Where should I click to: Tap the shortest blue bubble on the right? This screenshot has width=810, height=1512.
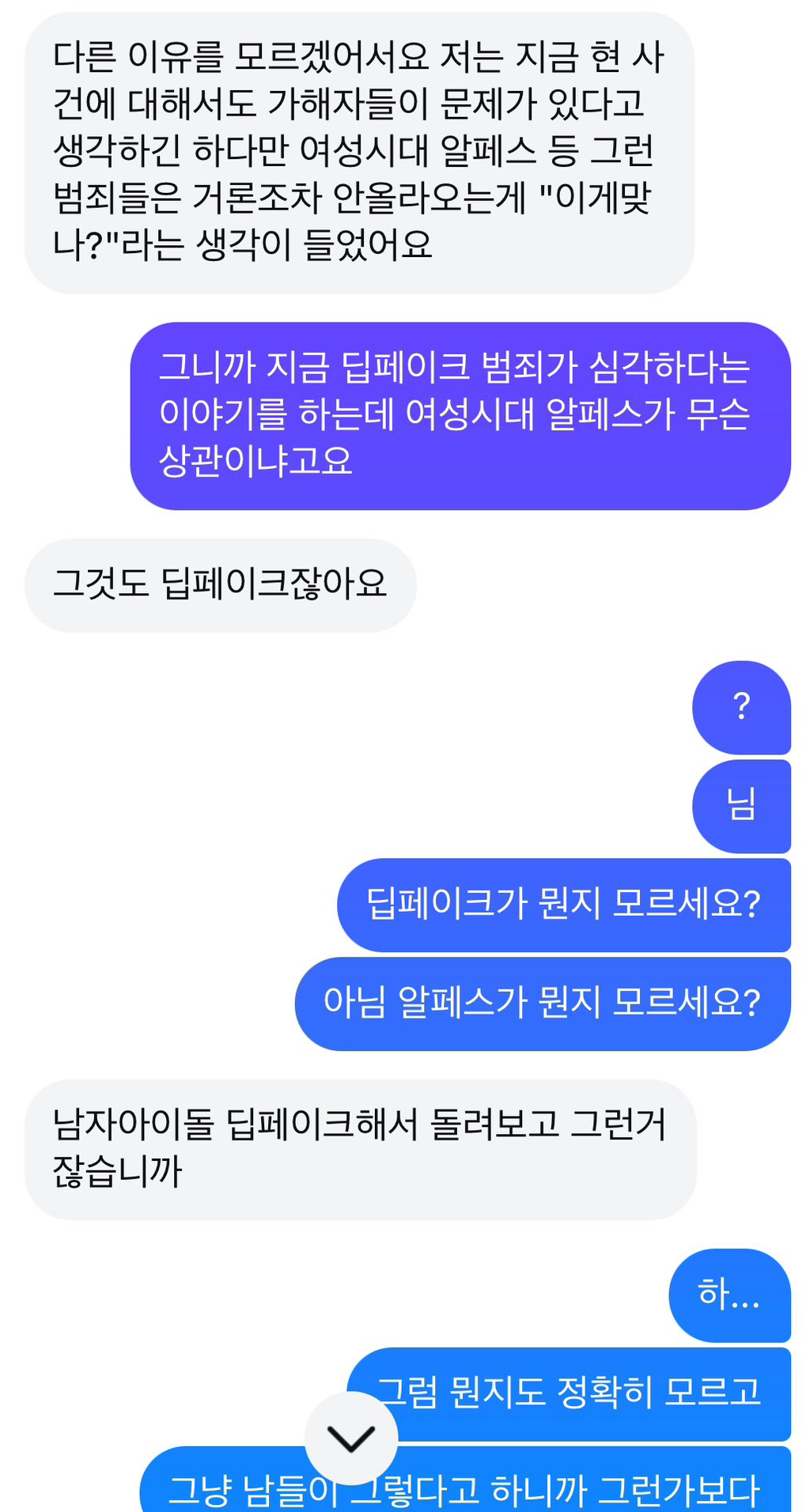click(740, 708)
